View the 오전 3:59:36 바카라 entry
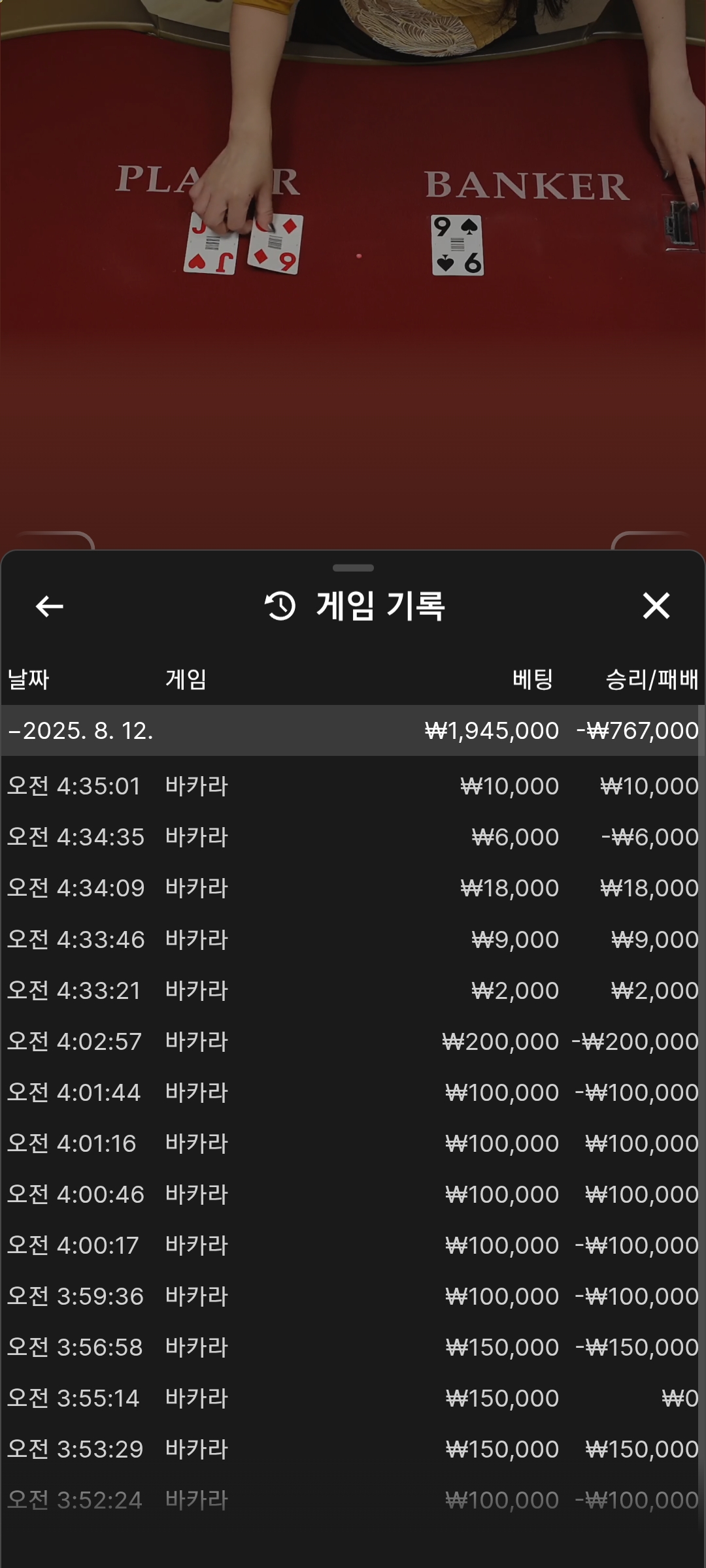 pos(352,1296)
